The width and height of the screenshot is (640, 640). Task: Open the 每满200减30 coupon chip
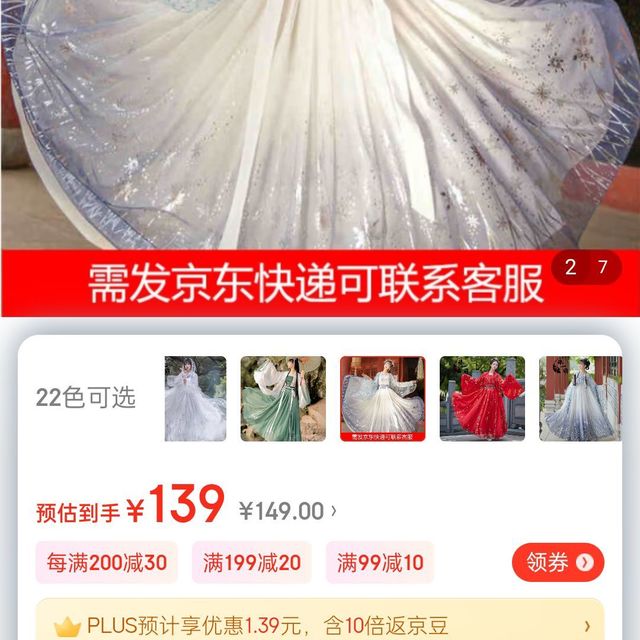click(x=106, y=563)
